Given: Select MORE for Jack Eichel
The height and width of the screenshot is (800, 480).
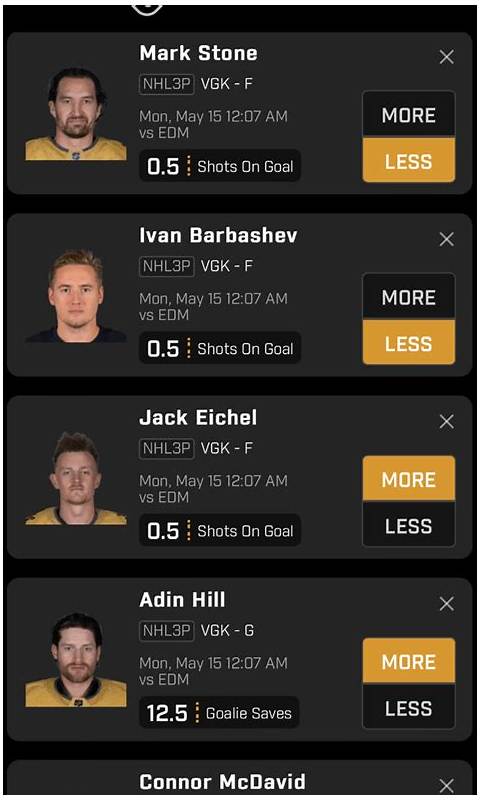Looking at the screenshot, I should 409,479.
